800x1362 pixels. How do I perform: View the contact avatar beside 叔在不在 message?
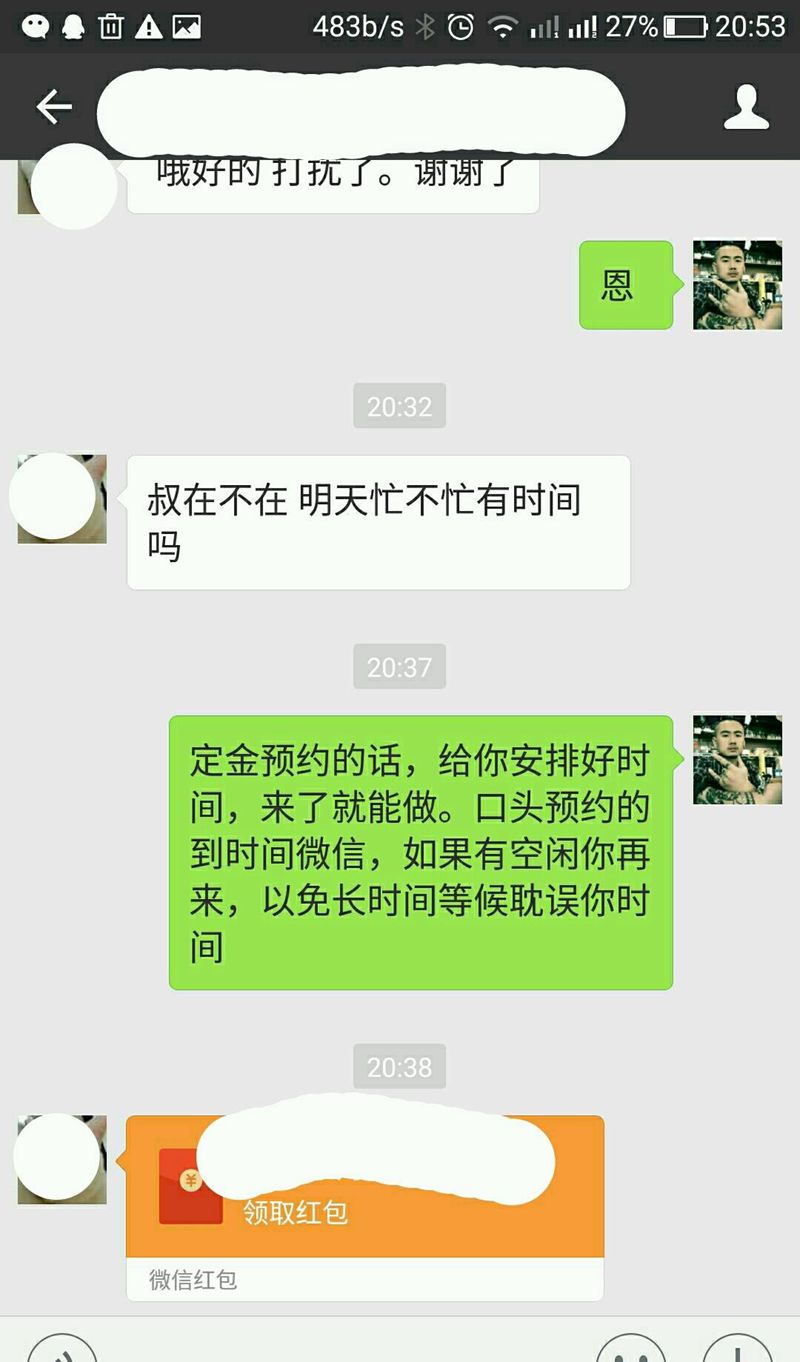pyautogui.click(x=61, y=498)
